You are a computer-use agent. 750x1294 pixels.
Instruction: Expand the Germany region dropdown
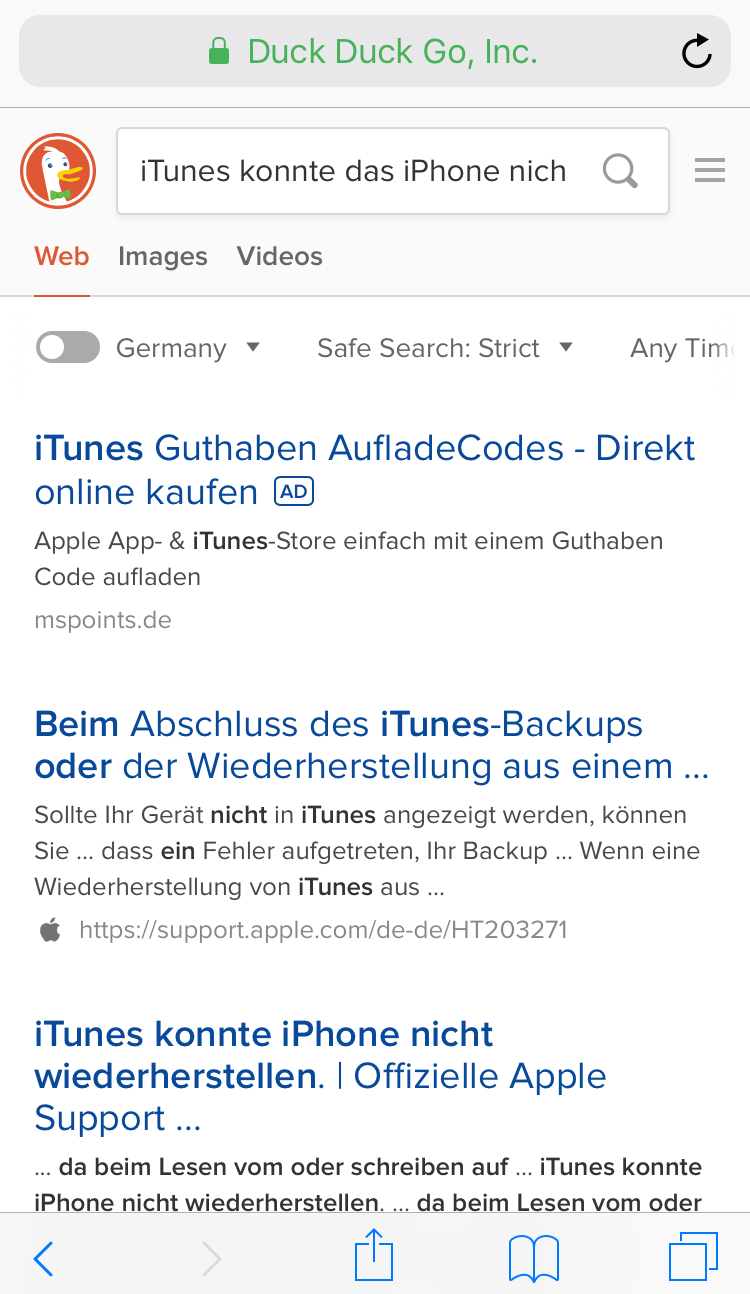click(x=188, y=348)
